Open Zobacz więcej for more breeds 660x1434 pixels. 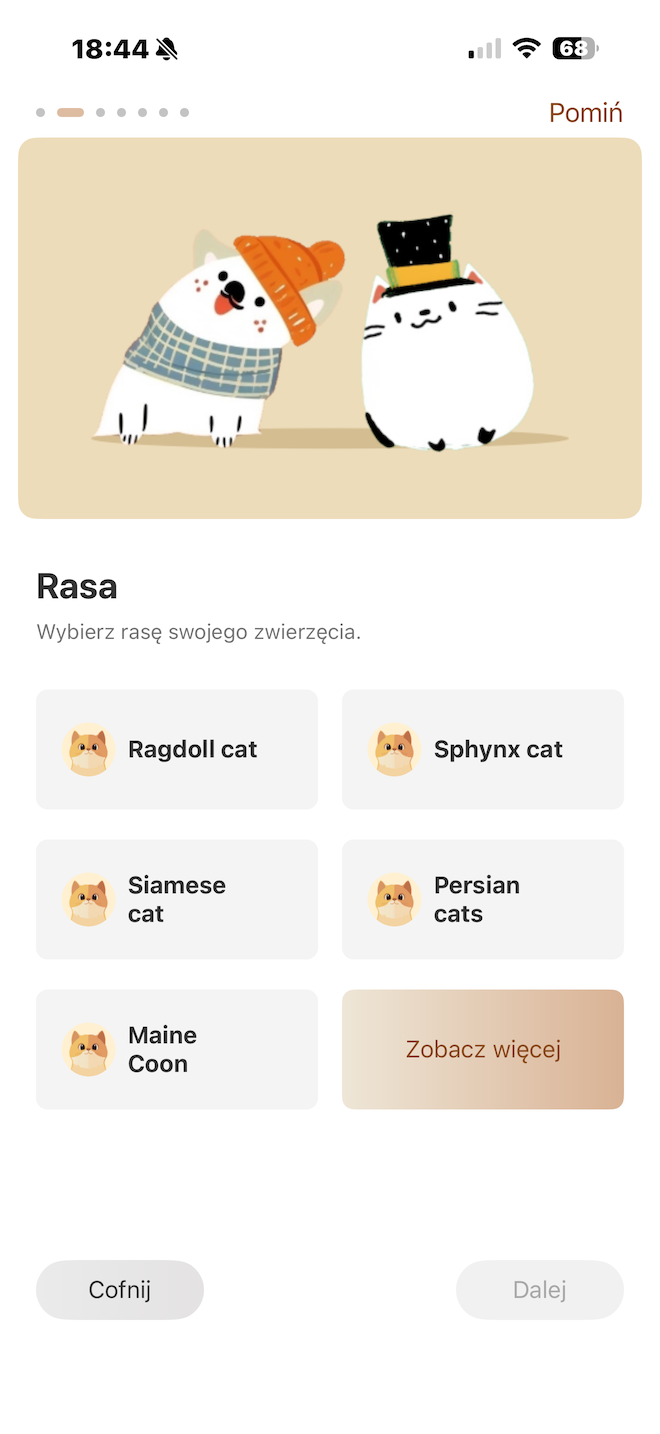[483, 1049]
